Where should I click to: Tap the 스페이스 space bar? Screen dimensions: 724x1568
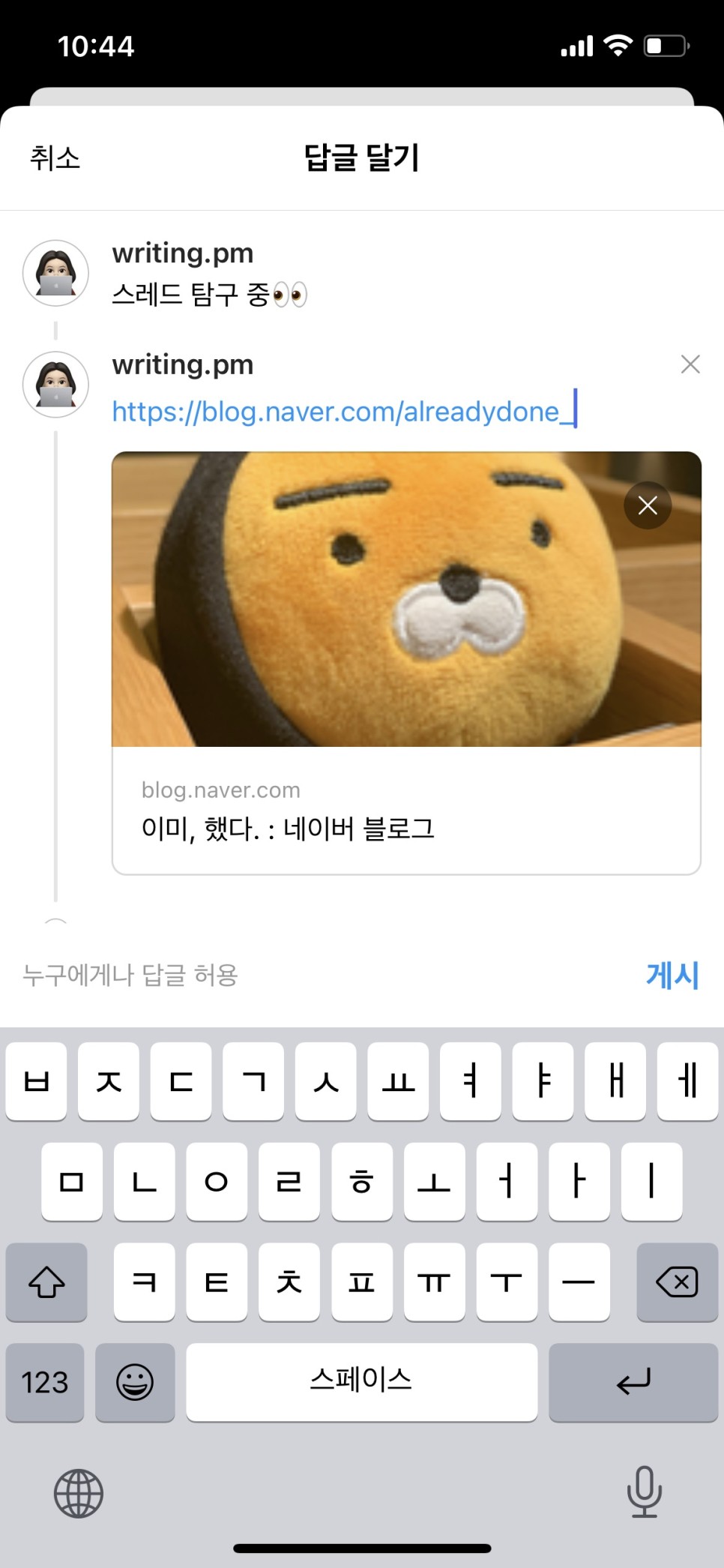[361, 1382]
